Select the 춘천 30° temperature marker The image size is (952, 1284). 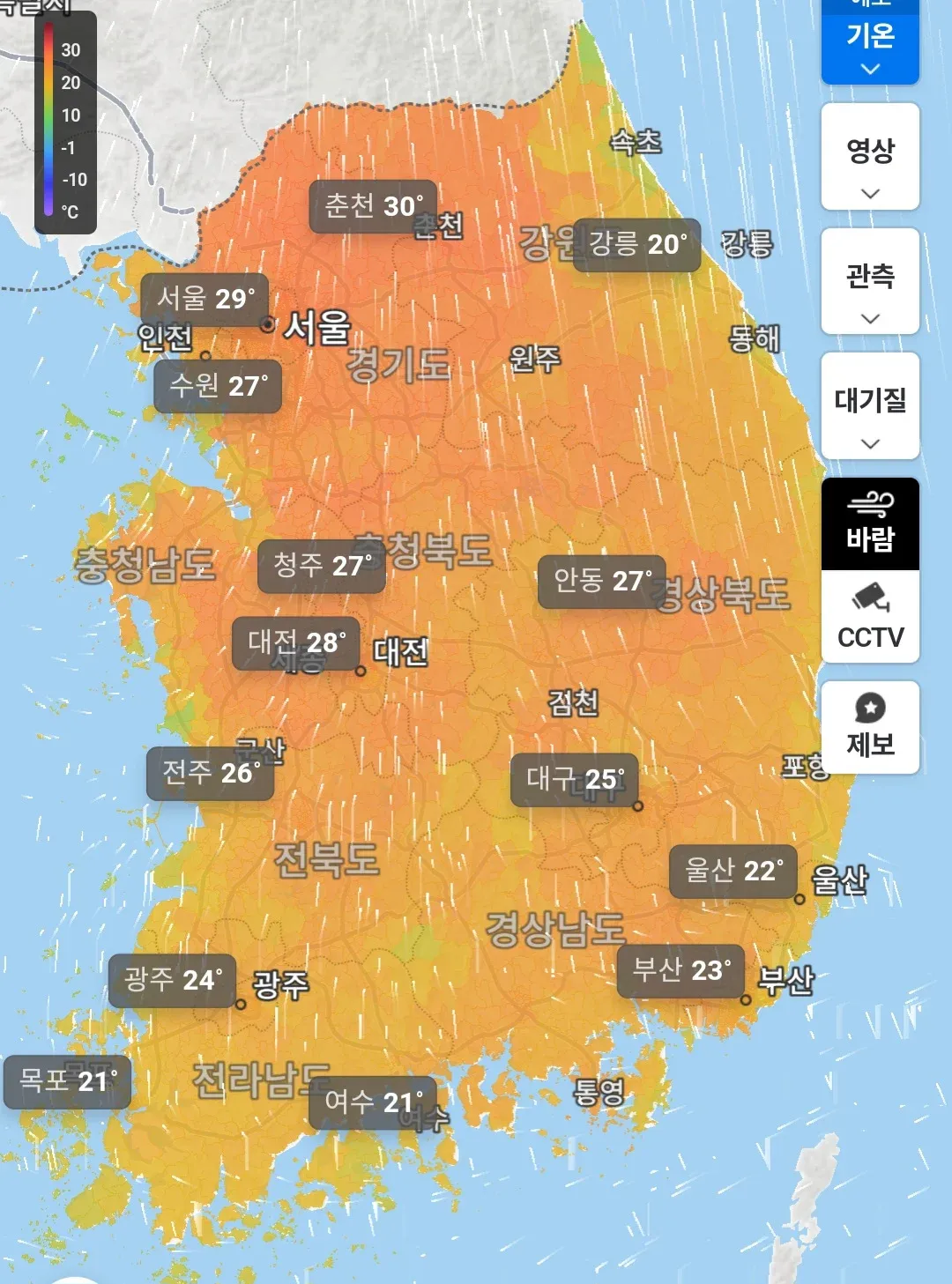pos(371,206)
